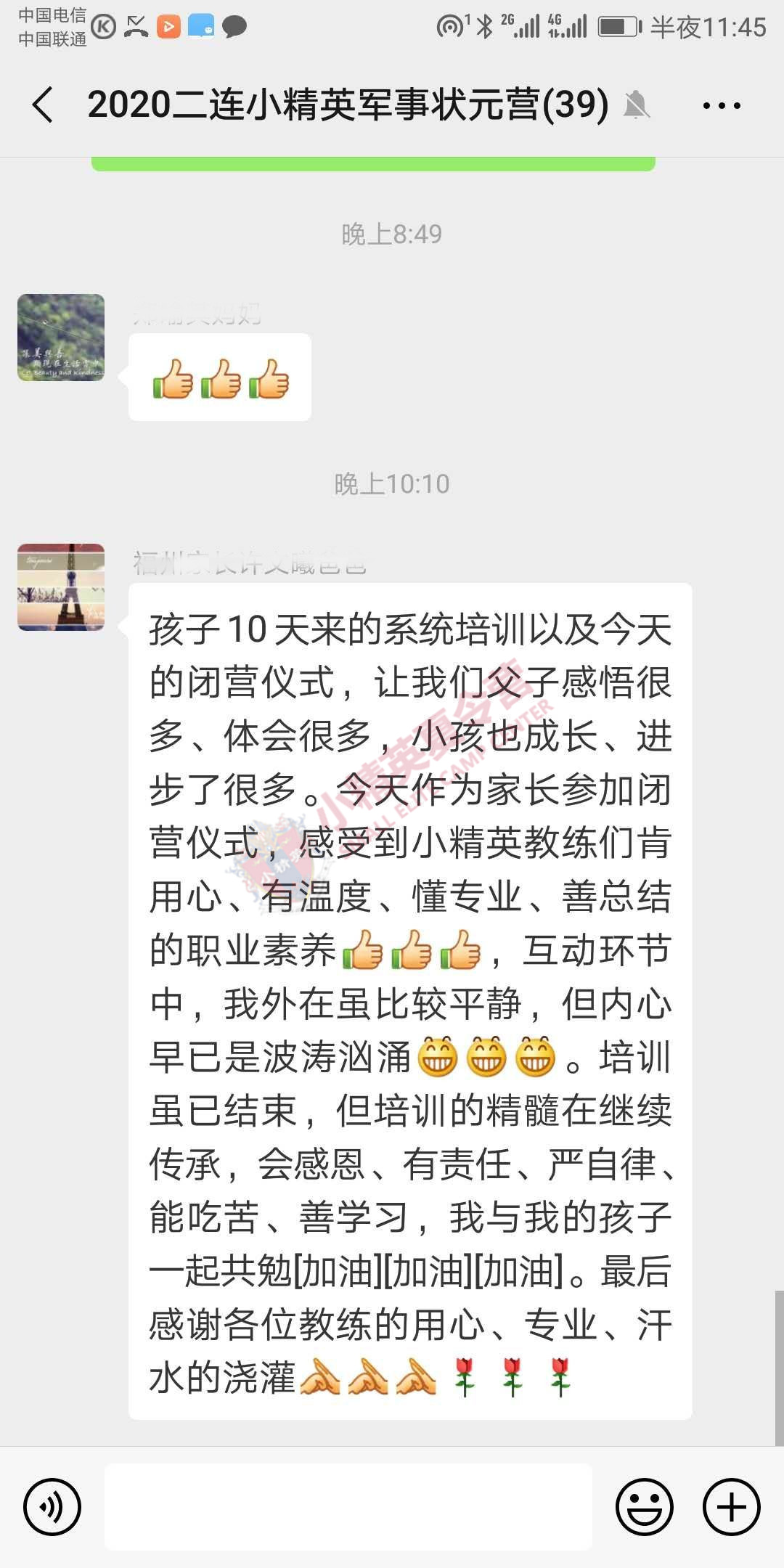
Task: Go back from the group chat
Action: [x=44, y=105]
